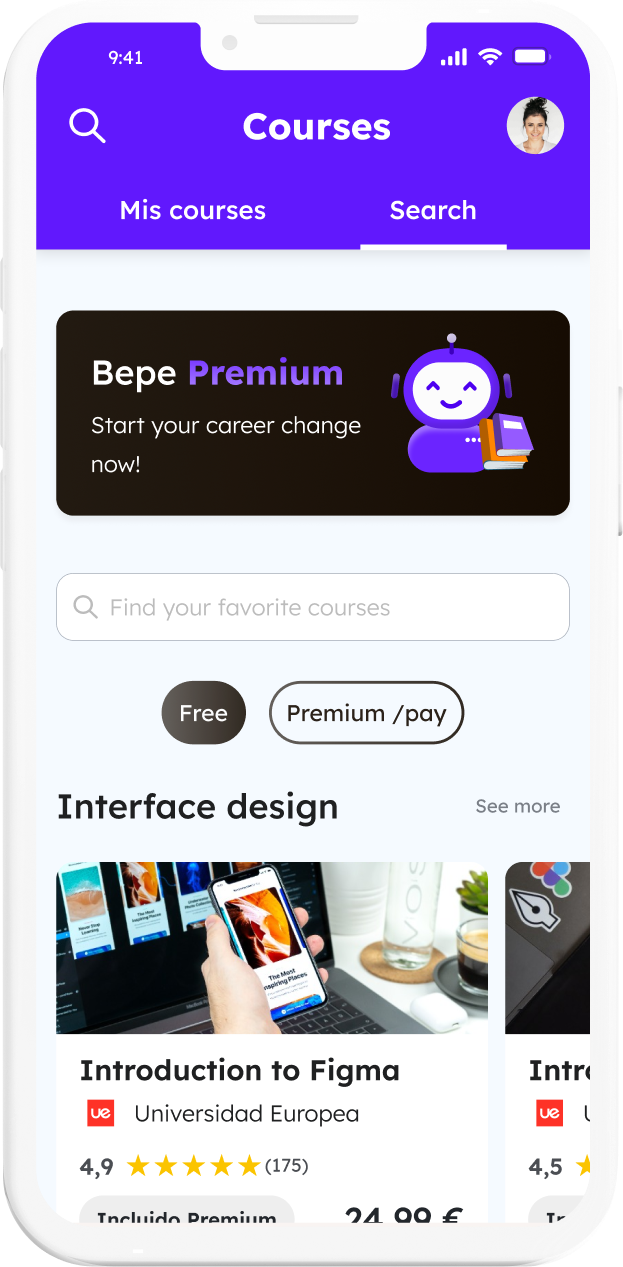
Task: Open the search magnifier in the header
Action: pyautogui.click(x=87, y=126)
